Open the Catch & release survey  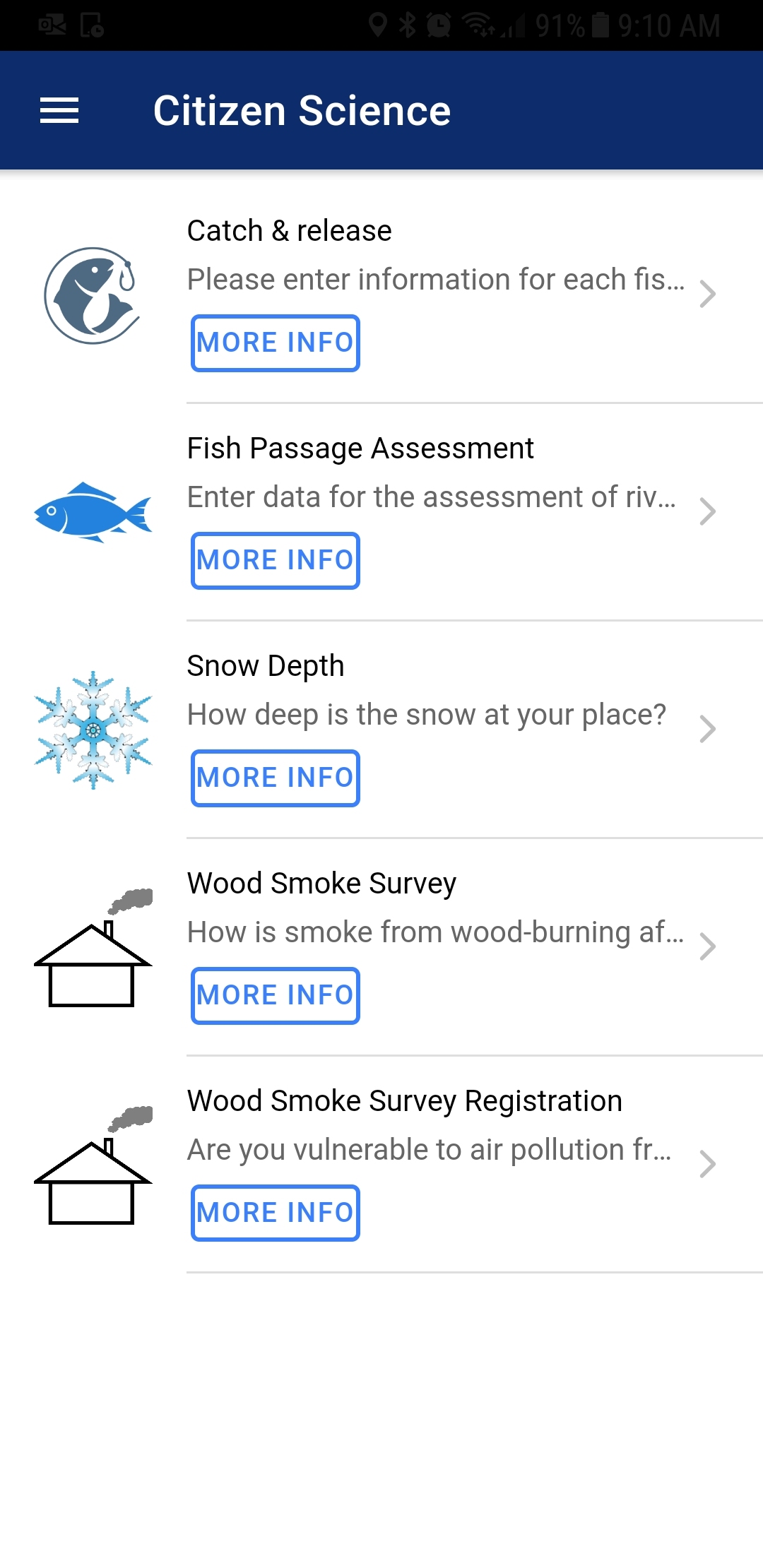coord(435,256)
